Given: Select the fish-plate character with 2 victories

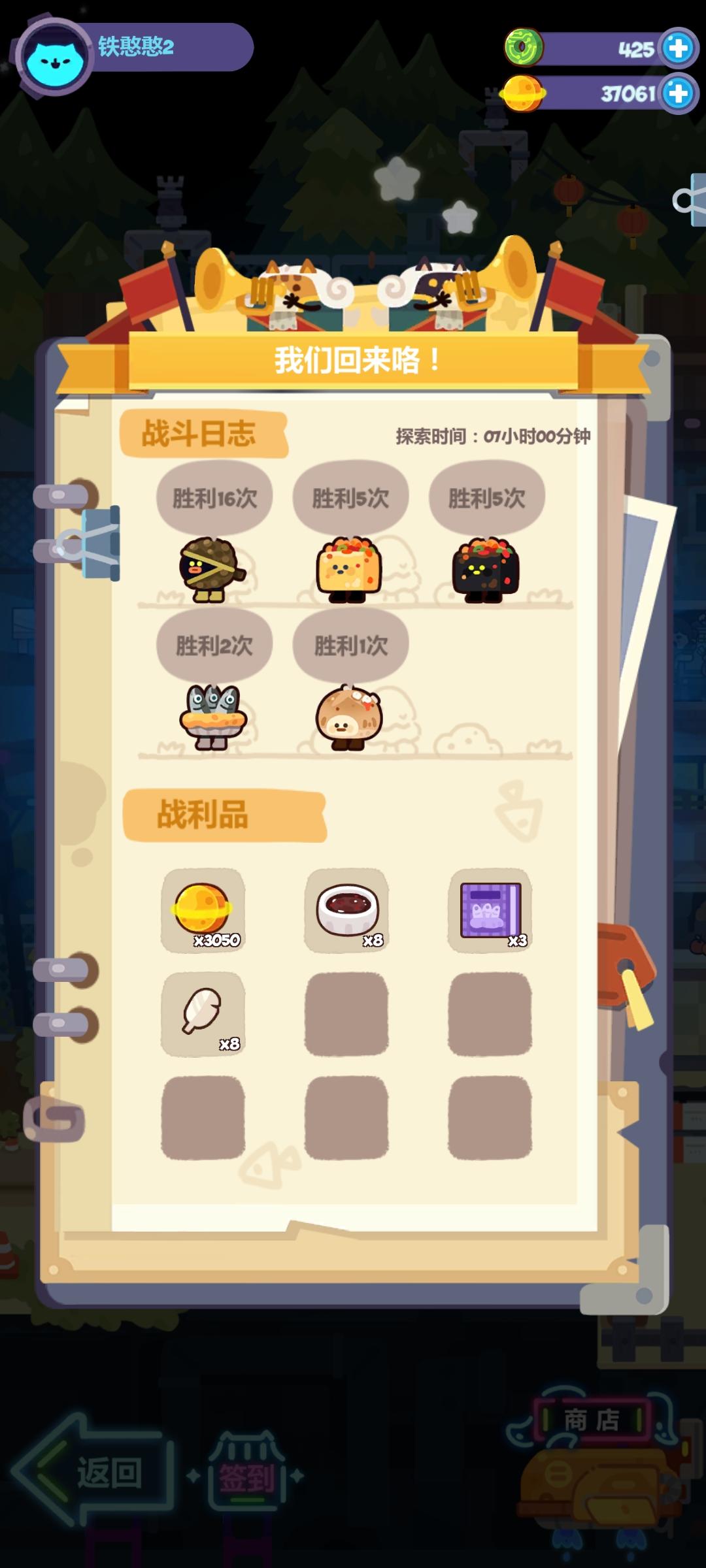Looking at the screenshot, I should [x=212, y=715].
